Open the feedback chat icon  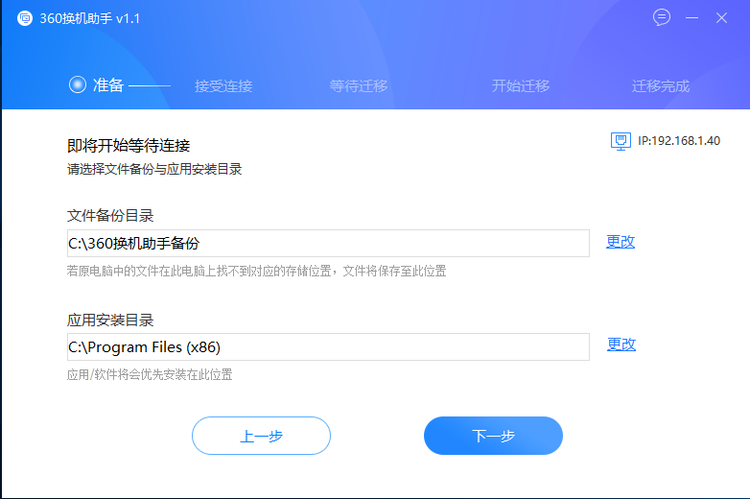[x=661, y=17]
